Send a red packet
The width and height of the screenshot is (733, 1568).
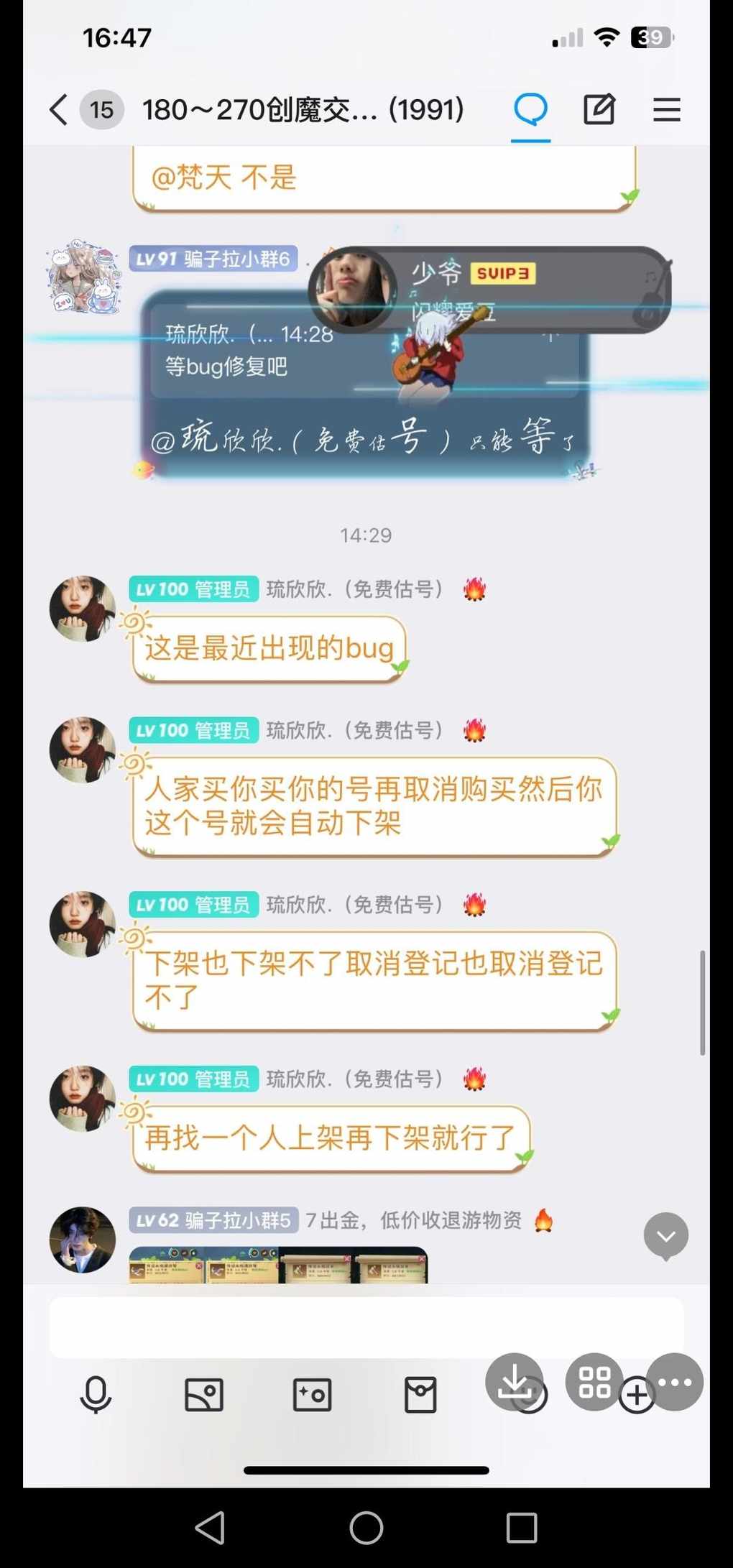[x=420, y=1395]
